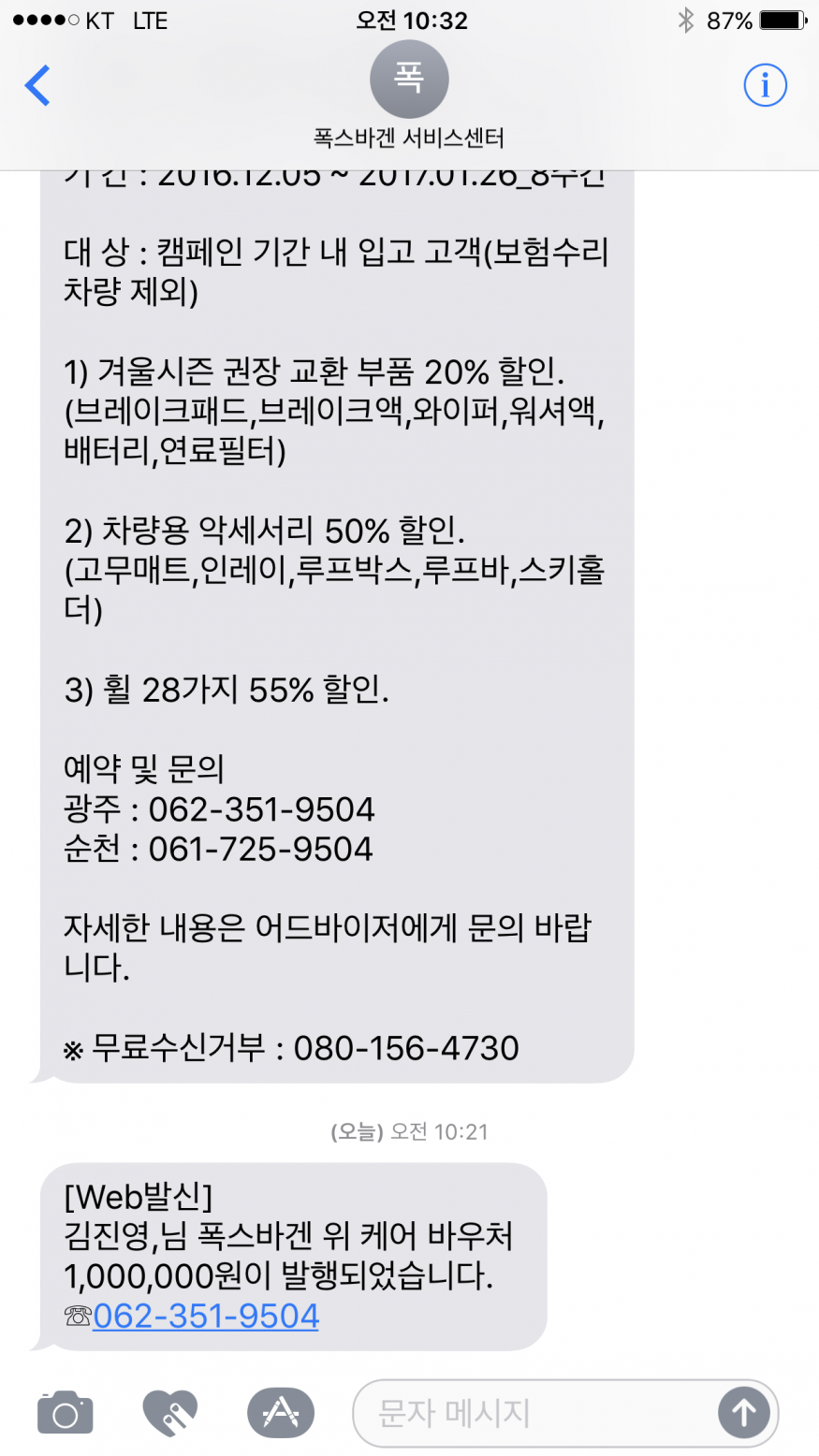819x1456 pixels.
Task: Call the linked number 062-351-9504
Action: coord(206,1316)
